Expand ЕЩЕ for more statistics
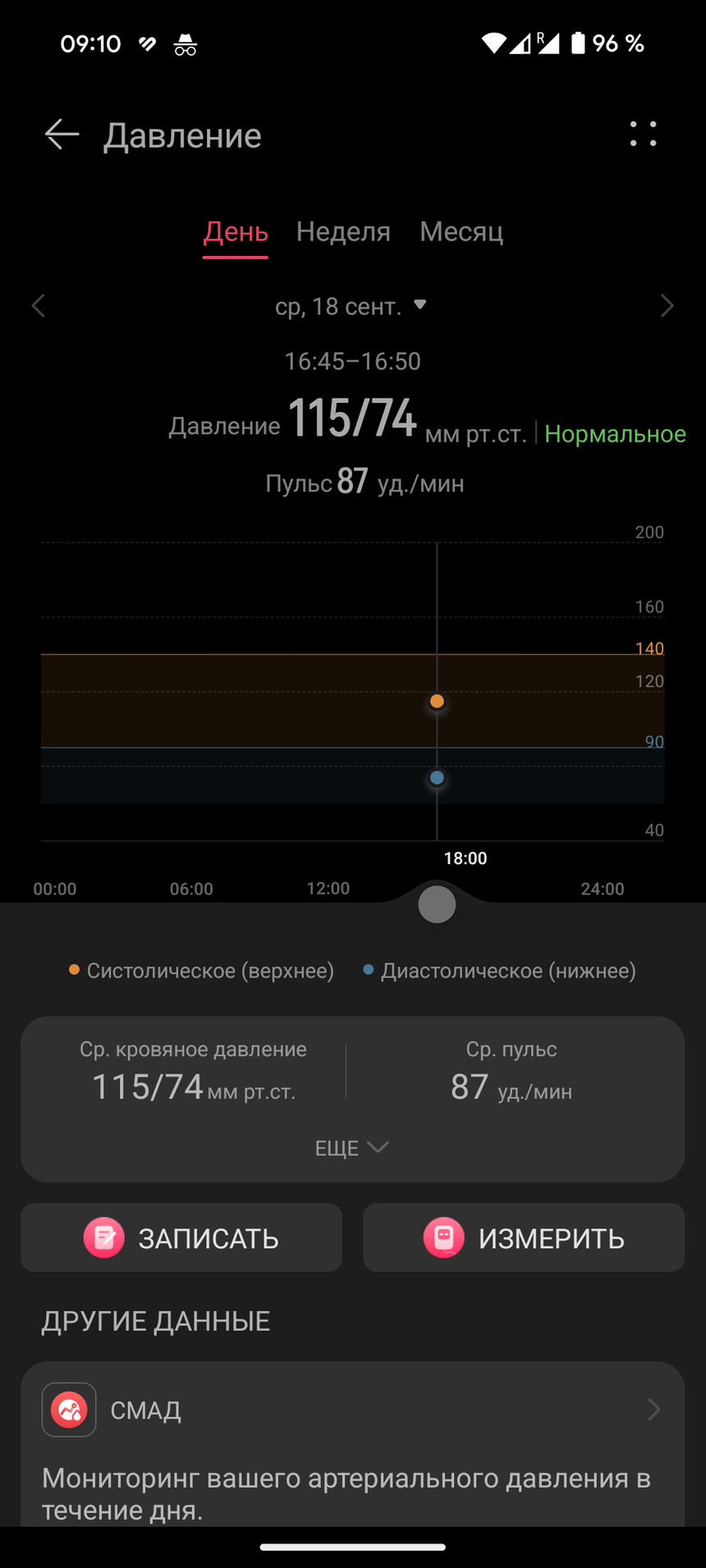 (x=351, y=1147)
